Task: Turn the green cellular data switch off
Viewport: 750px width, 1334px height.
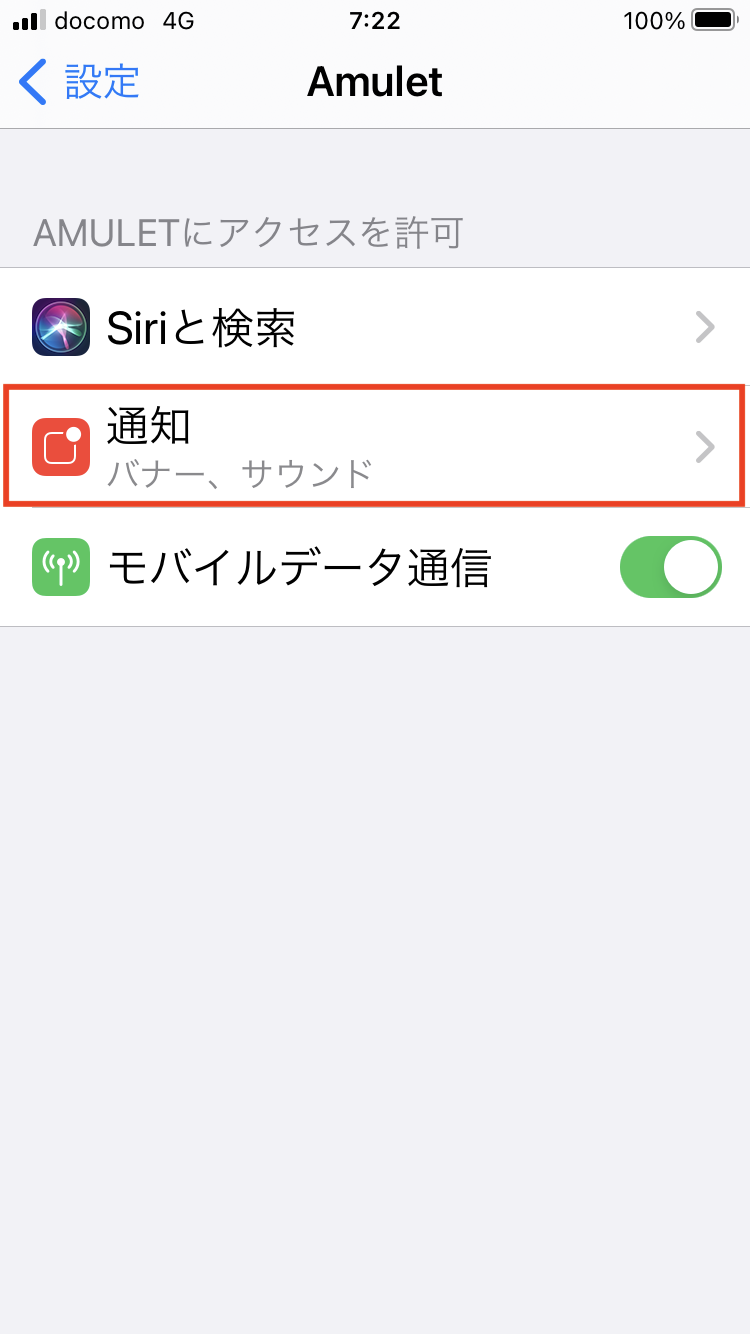Action: pos(670,567)
